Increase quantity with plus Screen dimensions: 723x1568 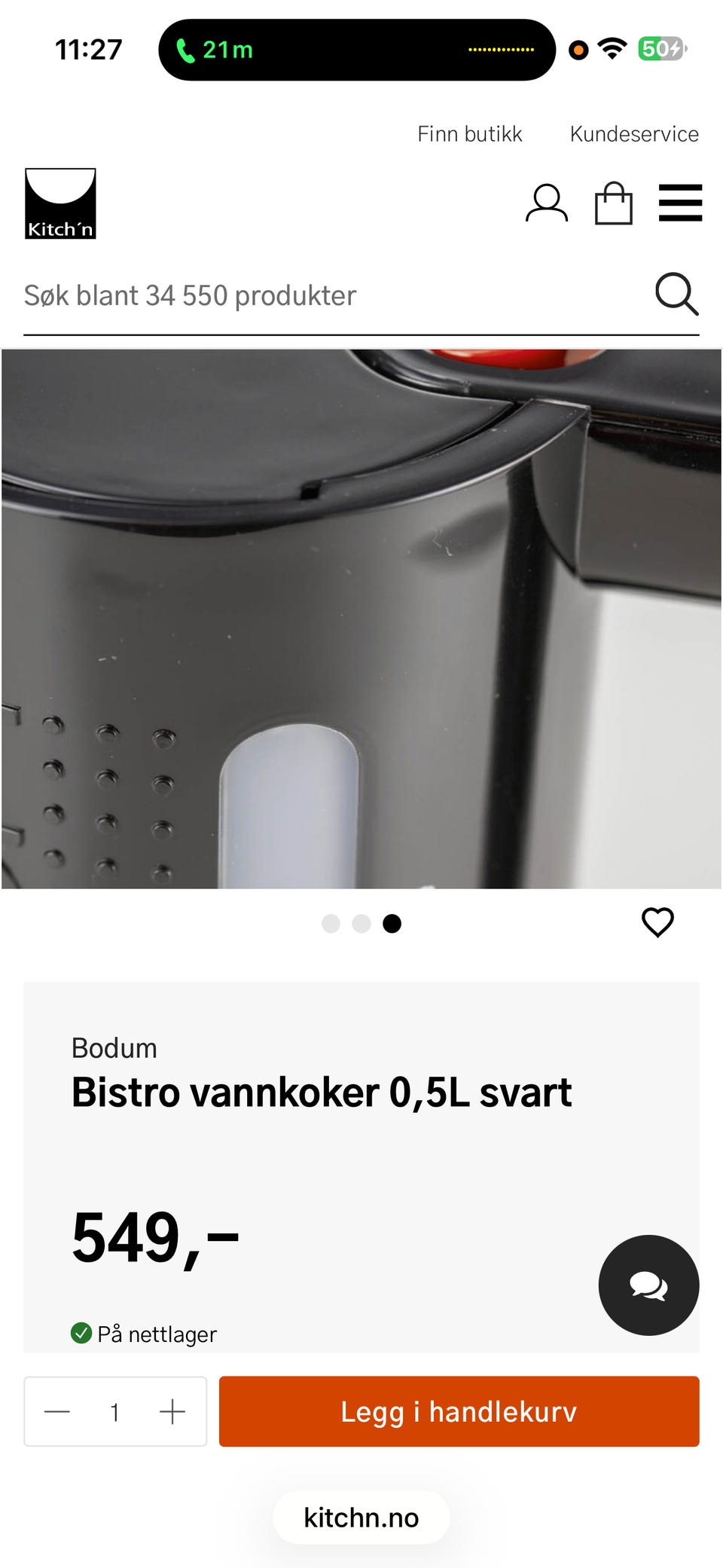(172, 1411)
